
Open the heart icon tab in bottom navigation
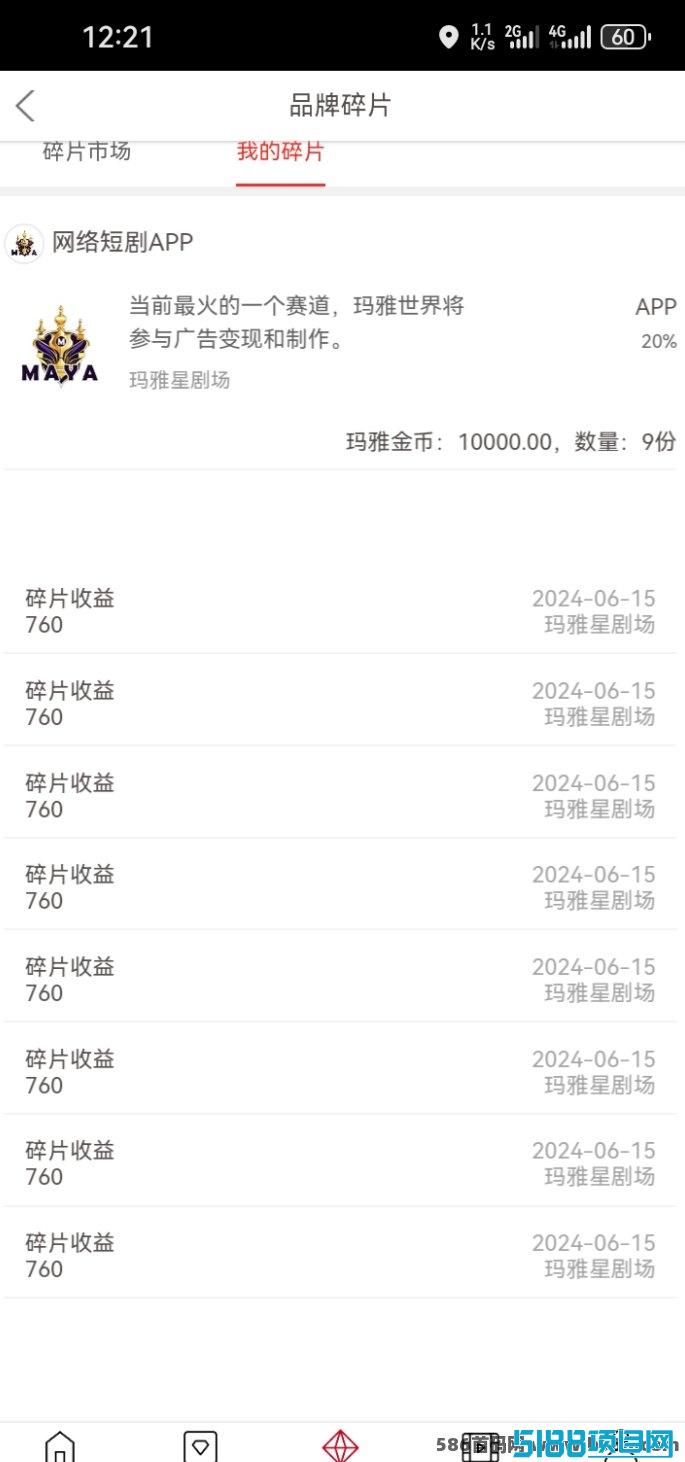(200, 1446)
